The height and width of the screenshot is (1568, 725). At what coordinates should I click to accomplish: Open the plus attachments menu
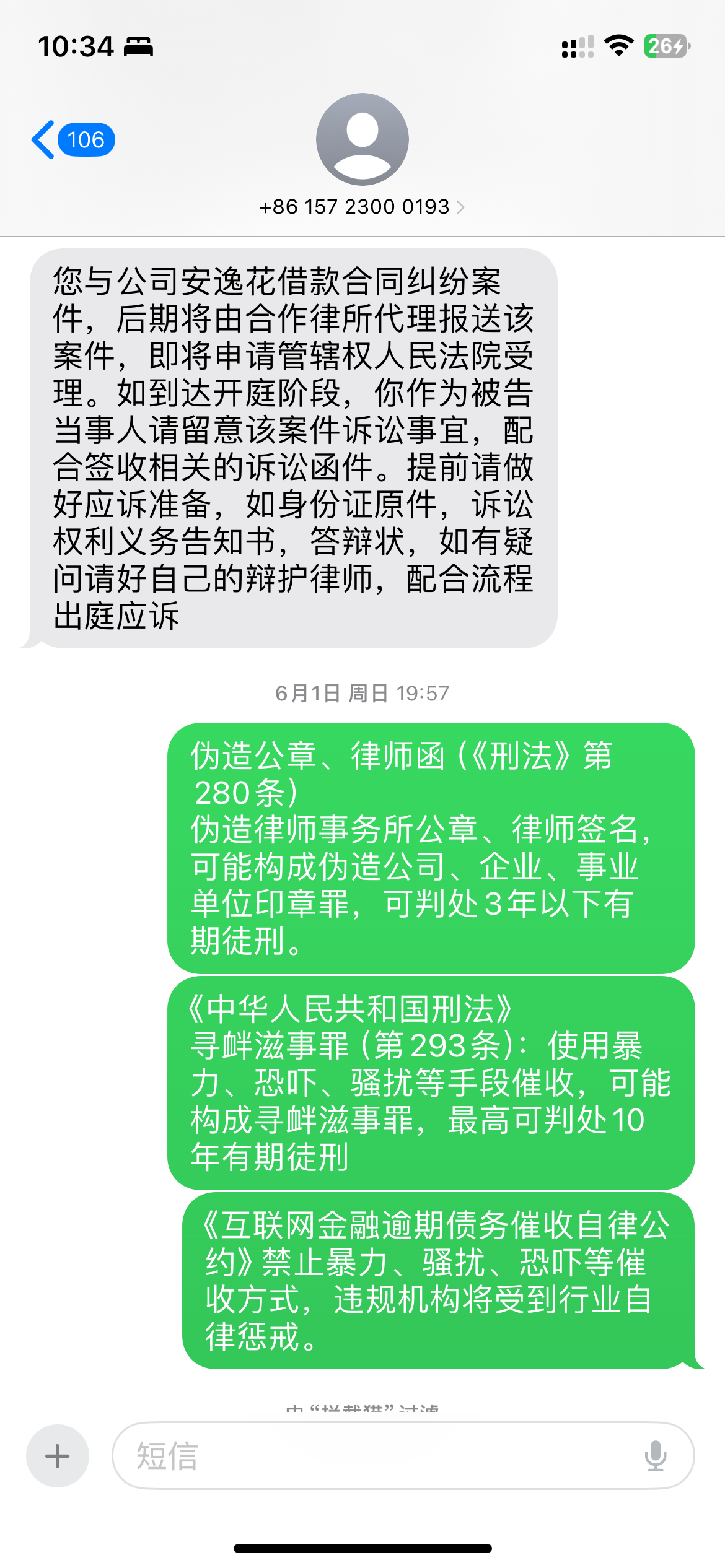pyautogui.click(x=58, y=1456)
